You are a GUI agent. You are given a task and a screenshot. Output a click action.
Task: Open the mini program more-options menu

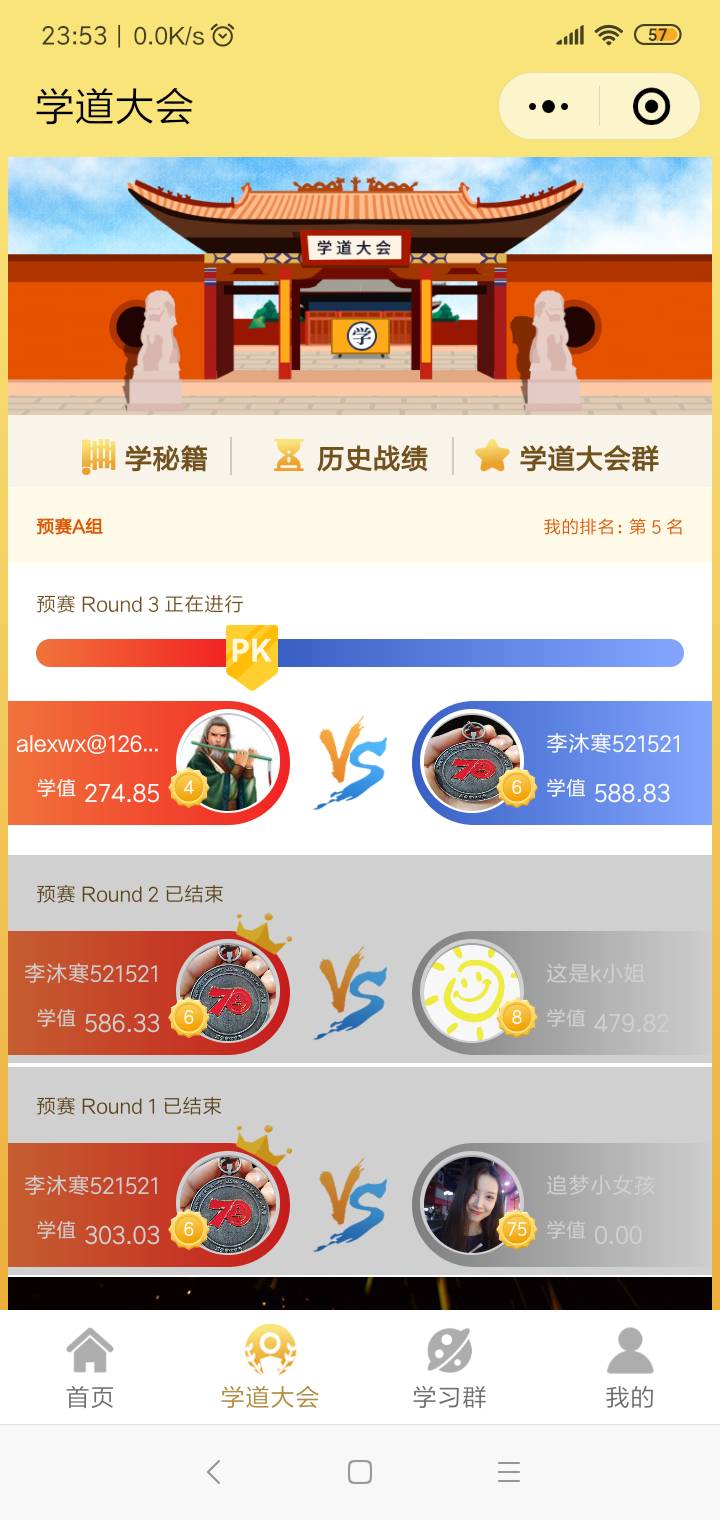pyautogui.click(x=548, y=106)
